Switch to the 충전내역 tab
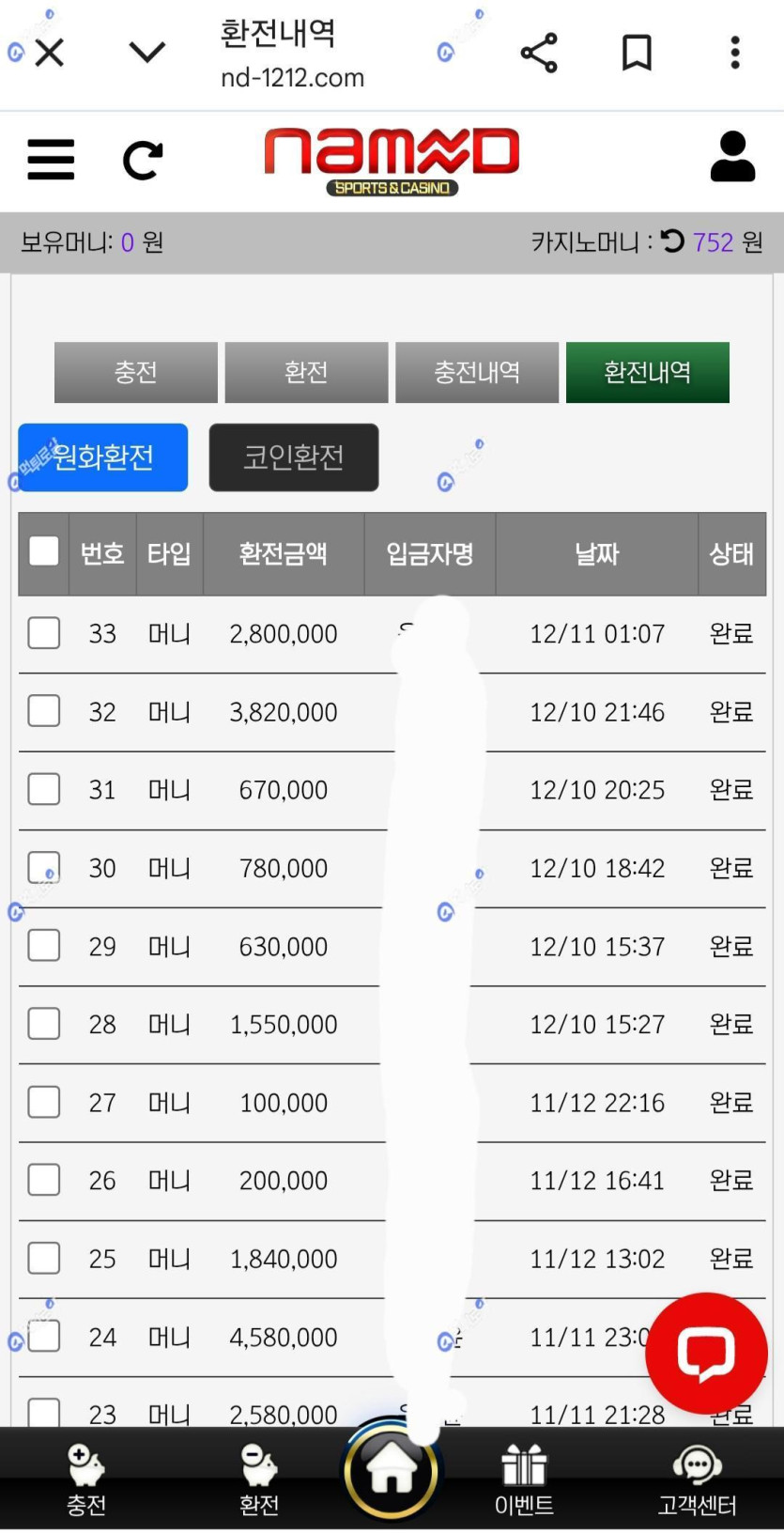This screenshot has width=784, height=1533. click(477, 373)
